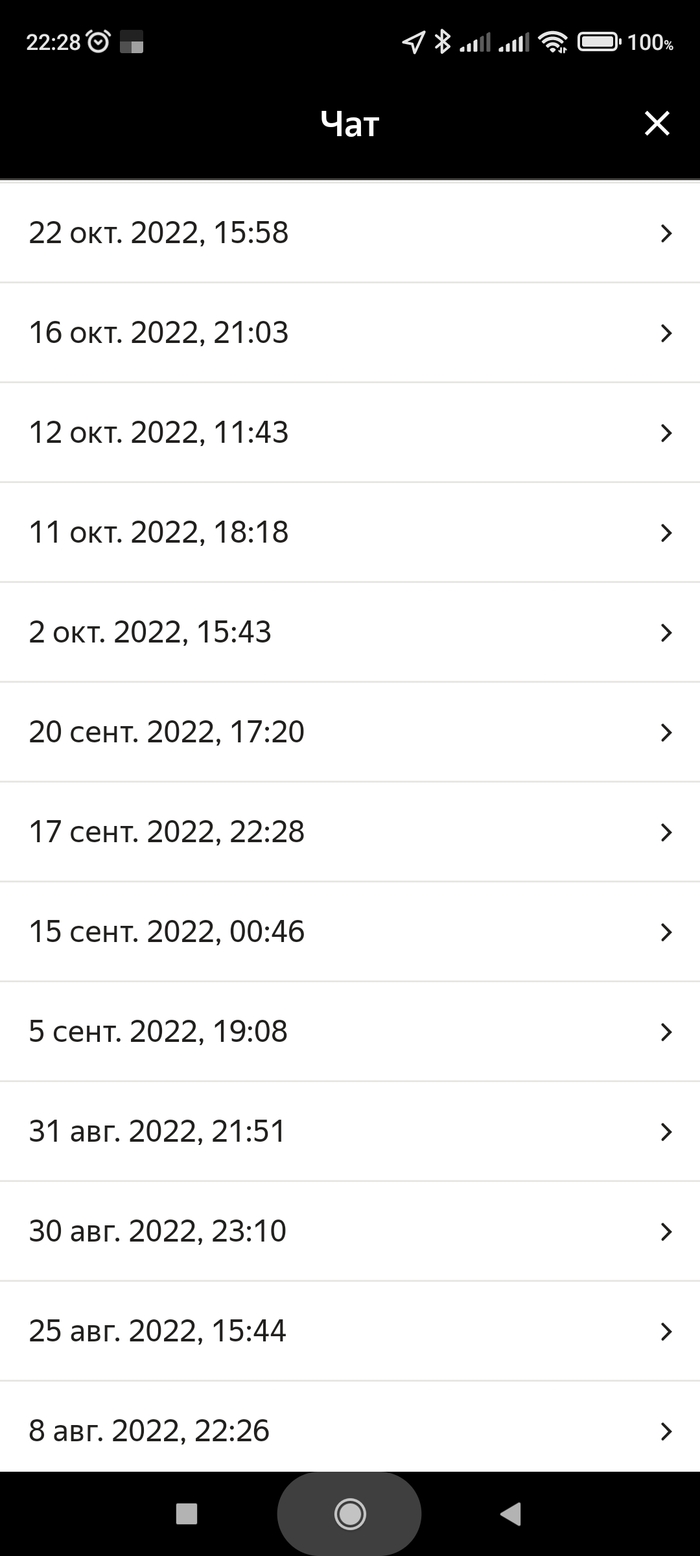Go back using the system back button
This screenshot has width=700, height=1556.
pyautogui.click(x=510, y=1514)
